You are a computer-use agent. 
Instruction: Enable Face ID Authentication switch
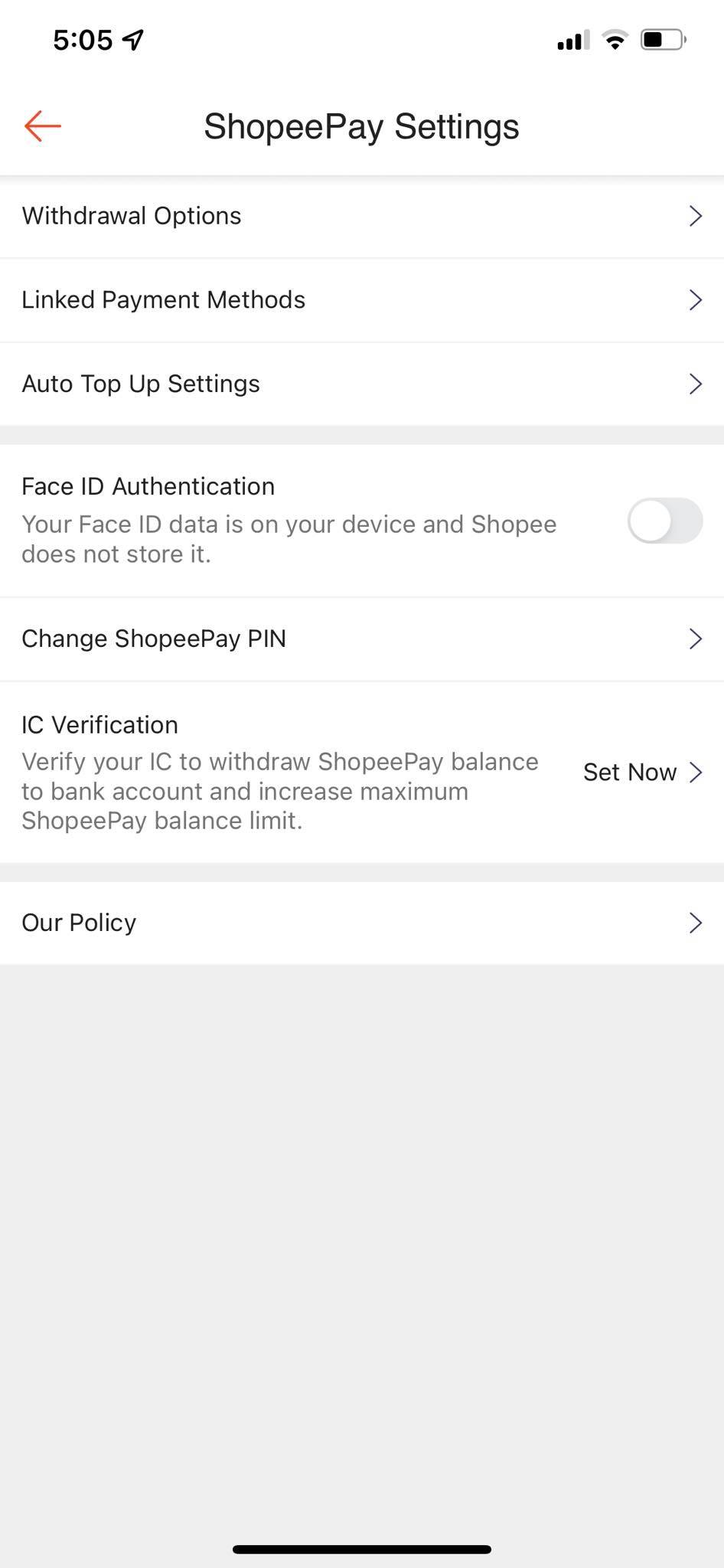[664, 521]
